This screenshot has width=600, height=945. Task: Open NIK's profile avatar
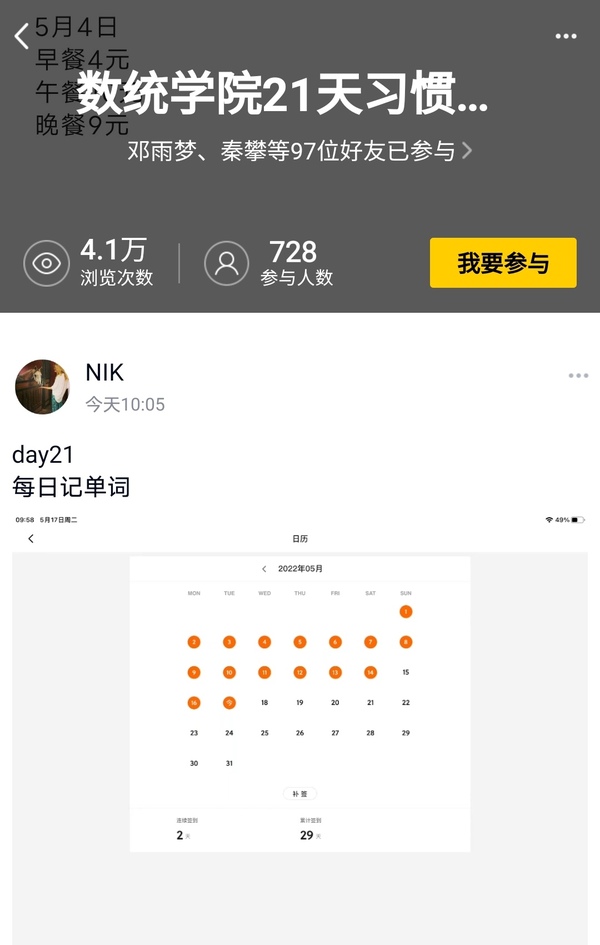click(x=42, y=387)
